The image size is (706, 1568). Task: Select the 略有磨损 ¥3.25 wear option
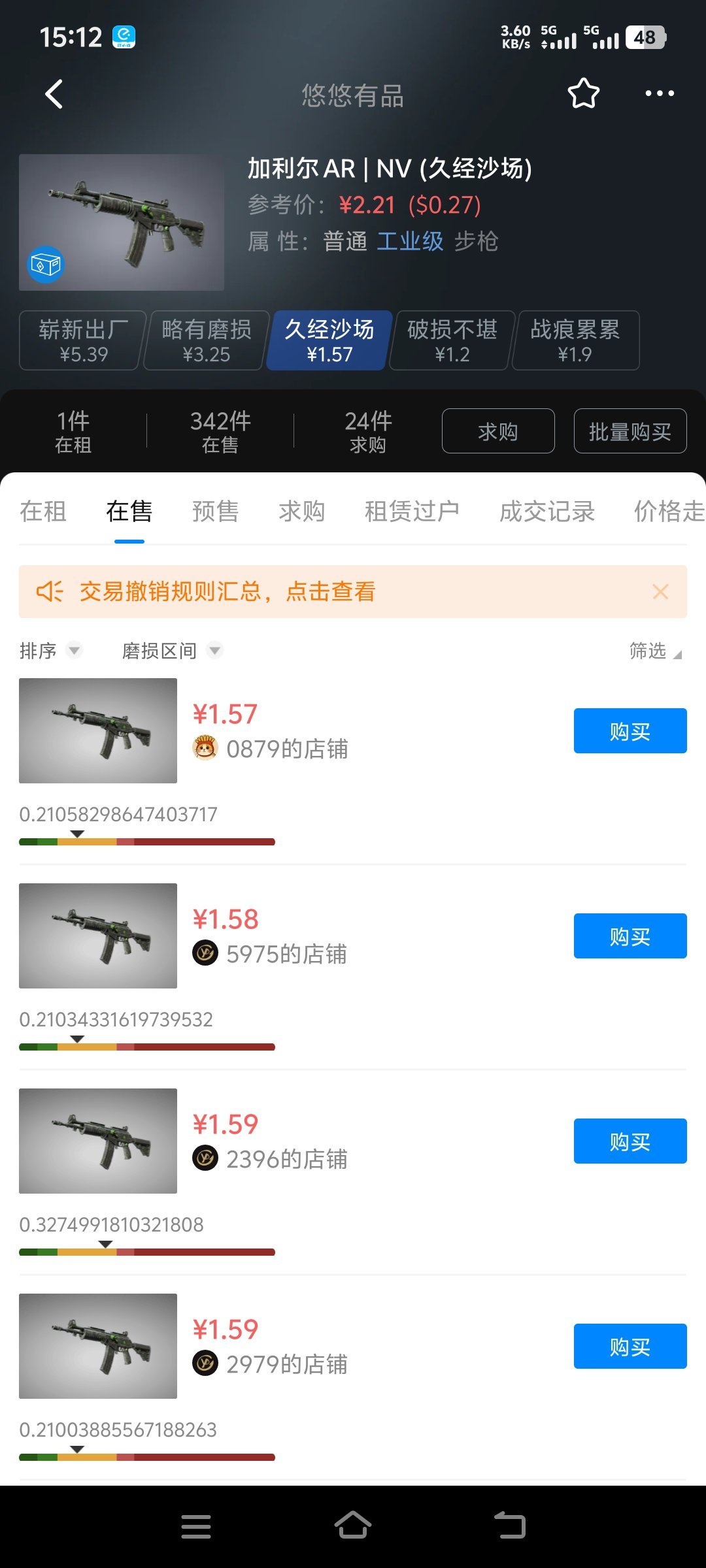206,340
